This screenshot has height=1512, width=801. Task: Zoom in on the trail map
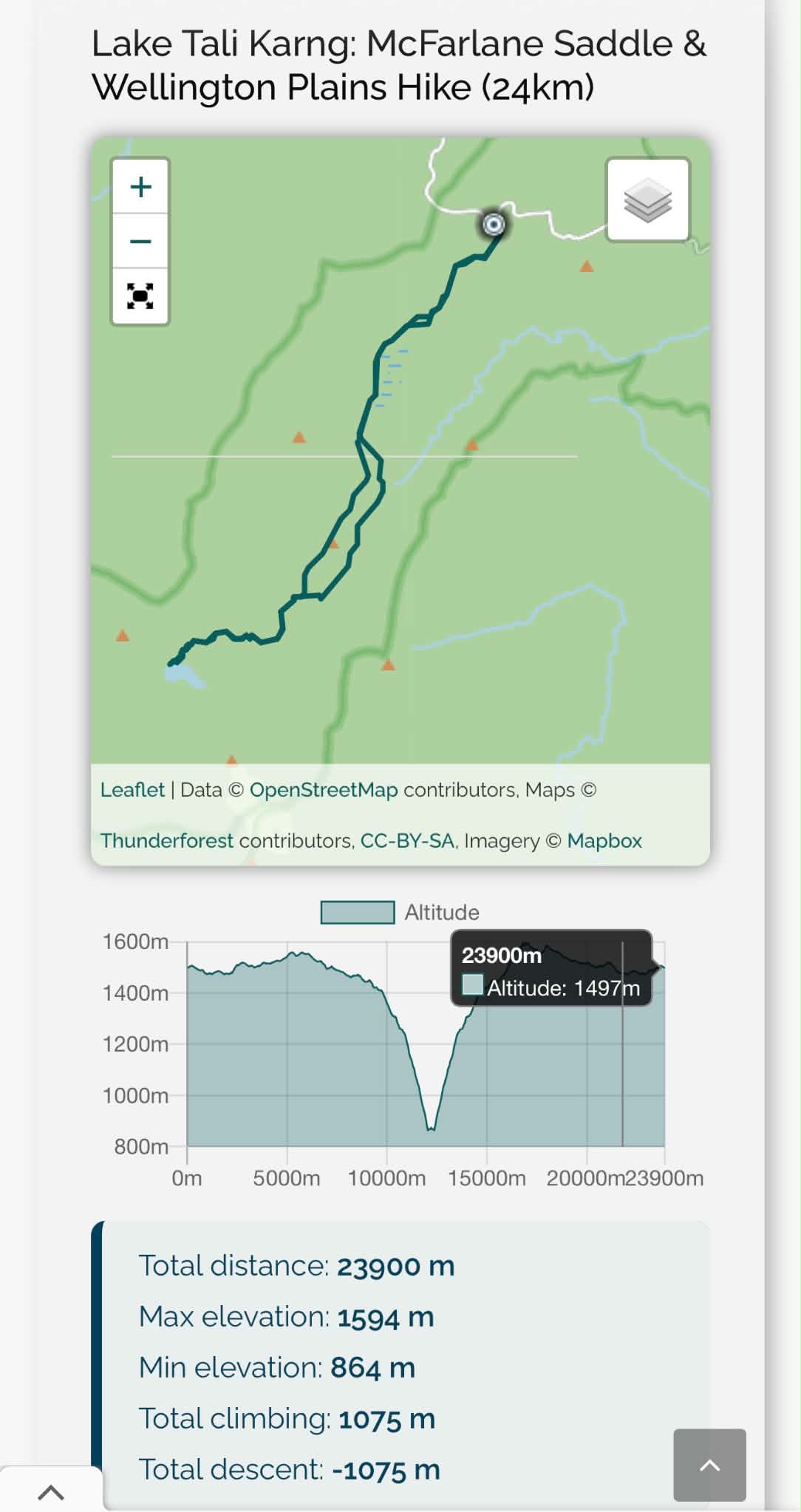click(140, 187)
